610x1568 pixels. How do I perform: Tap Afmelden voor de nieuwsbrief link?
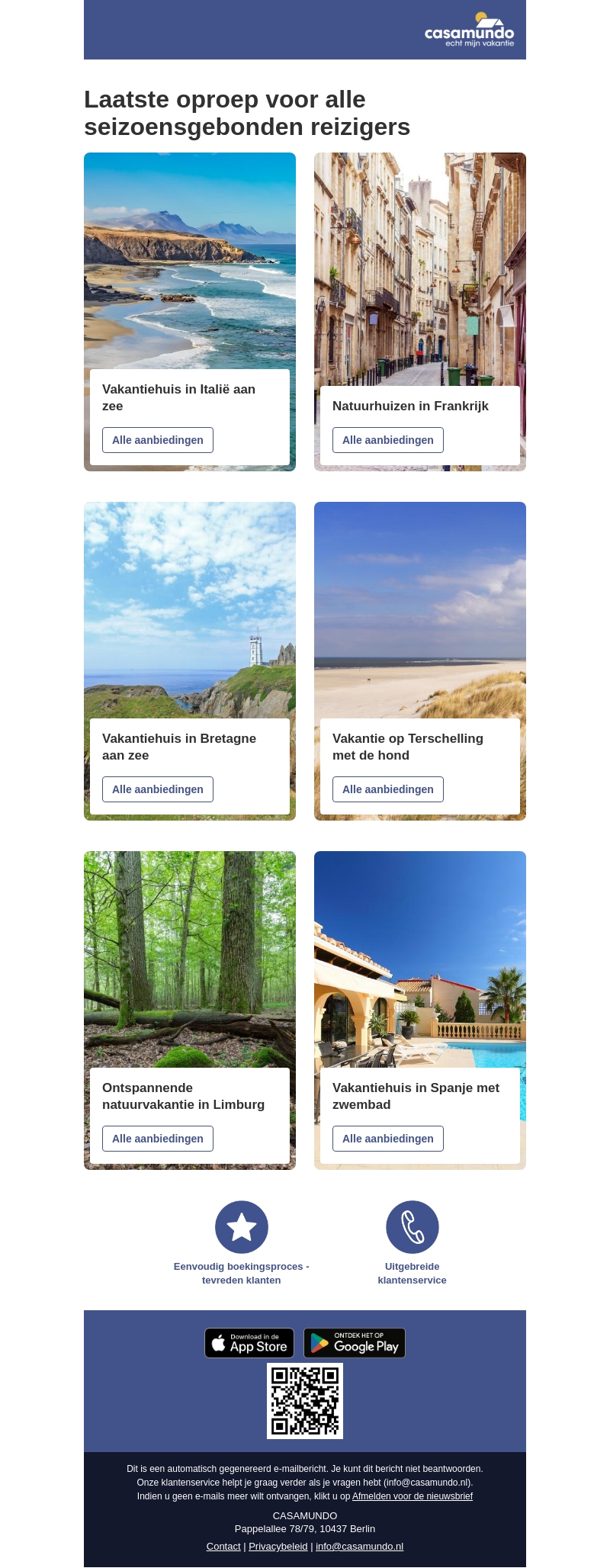pyautogui.click(x=413, y=1496)
